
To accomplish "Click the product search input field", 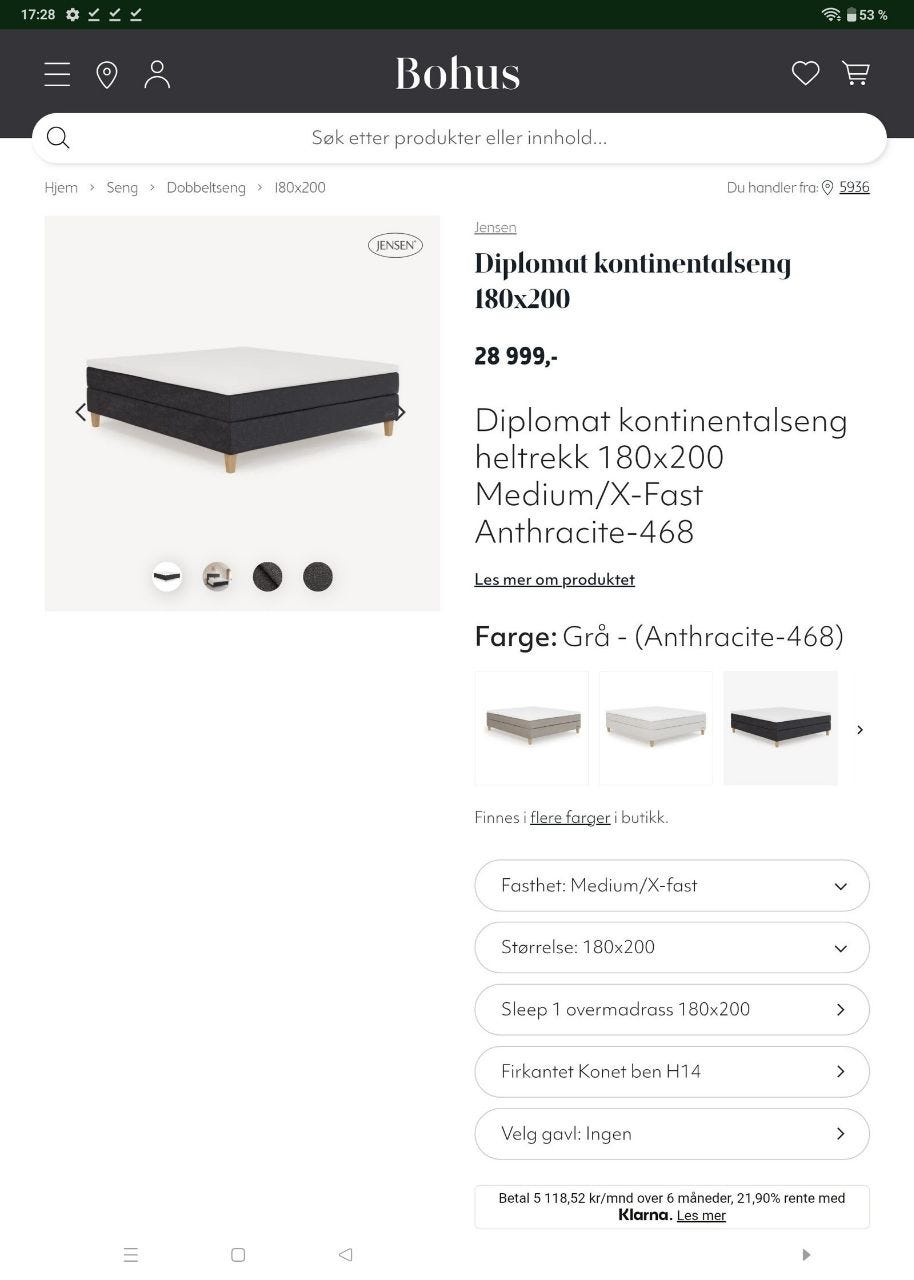I will 459,137.
